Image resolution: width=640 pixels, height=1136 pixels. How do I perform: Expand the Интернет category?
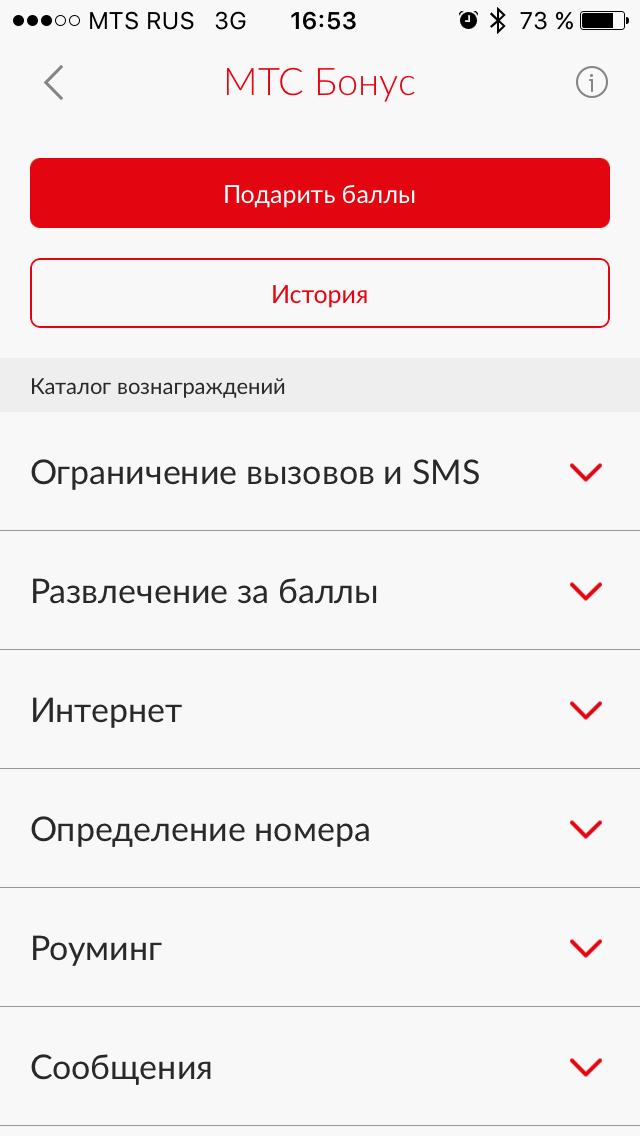coord(320,709)
